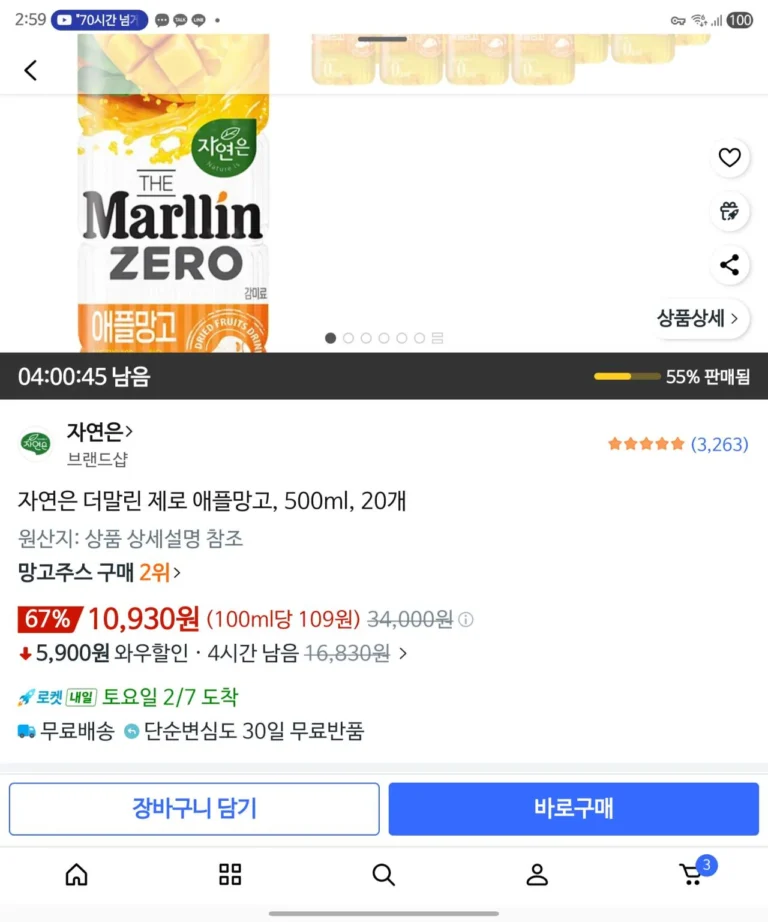View the 3,263 star reviews
The width and height of the screenshot is (768, 922).
click(x=677, y=444)
